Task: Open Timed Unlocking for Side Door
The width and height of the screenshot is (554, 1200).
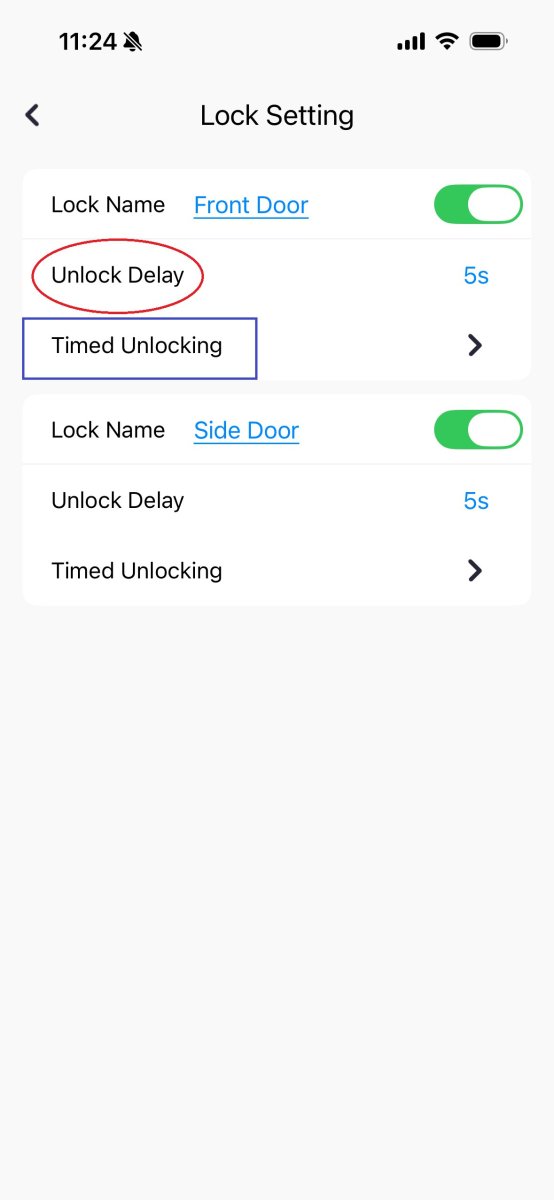Action: point(277,570)
